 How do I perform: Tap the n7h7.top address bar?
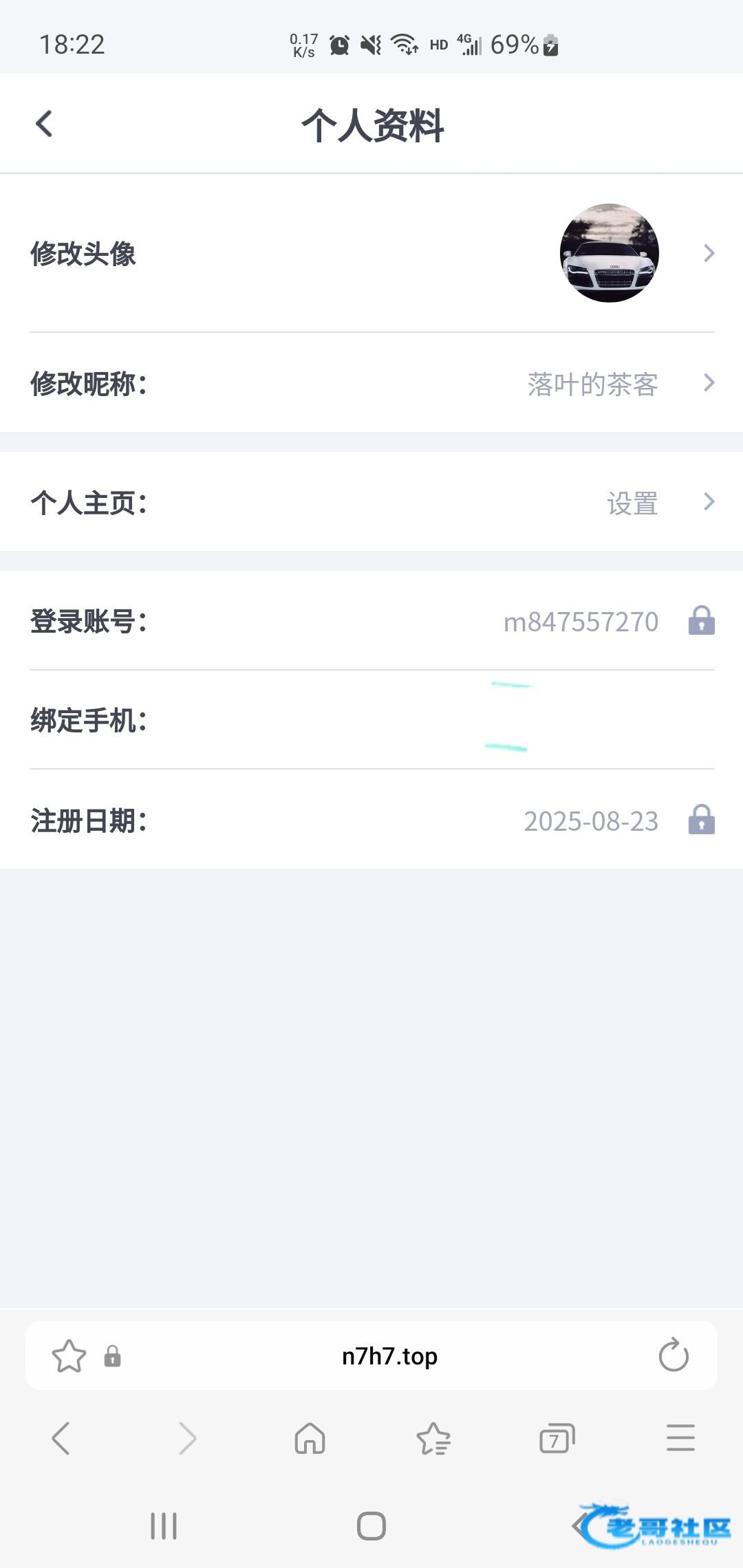coord(389,1356)
